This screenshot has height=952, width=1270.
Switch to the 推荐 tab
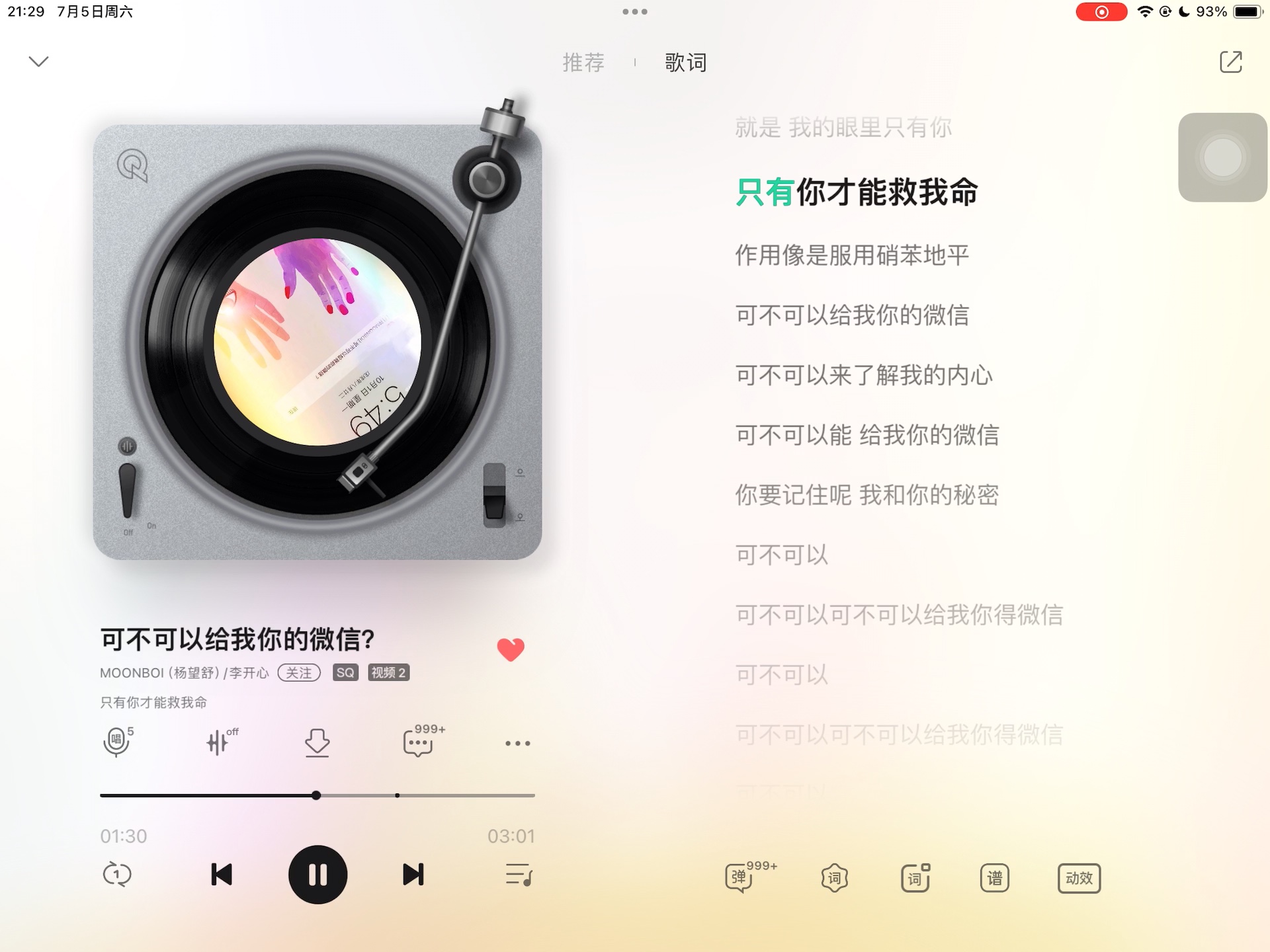(583, 63)
